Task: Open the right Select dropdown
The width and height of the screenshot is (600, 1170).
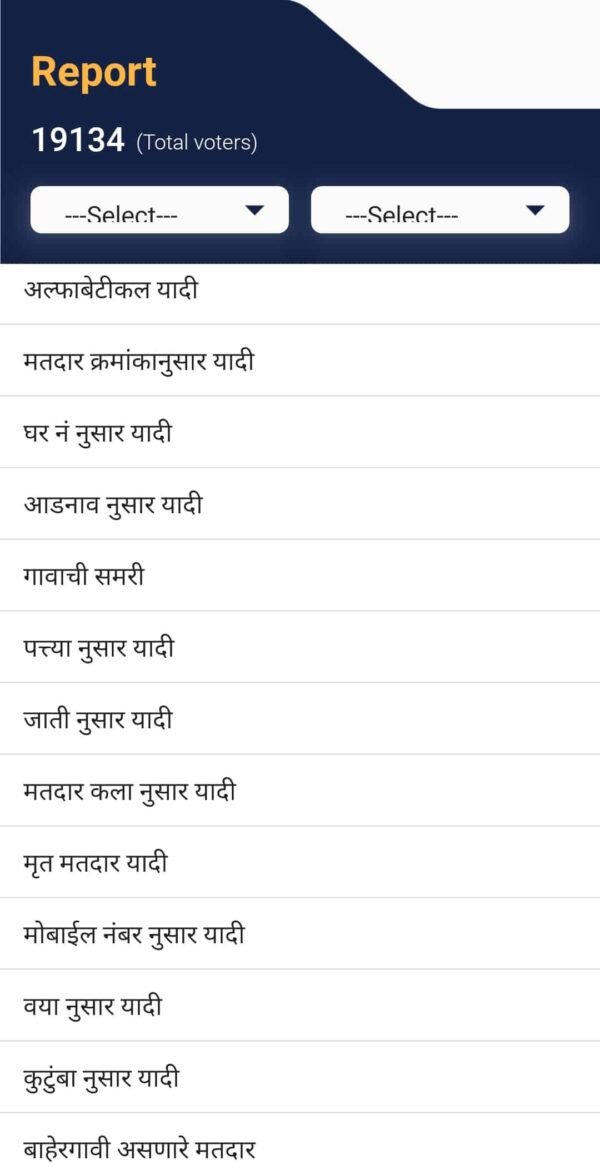Action: pos(440,210)
